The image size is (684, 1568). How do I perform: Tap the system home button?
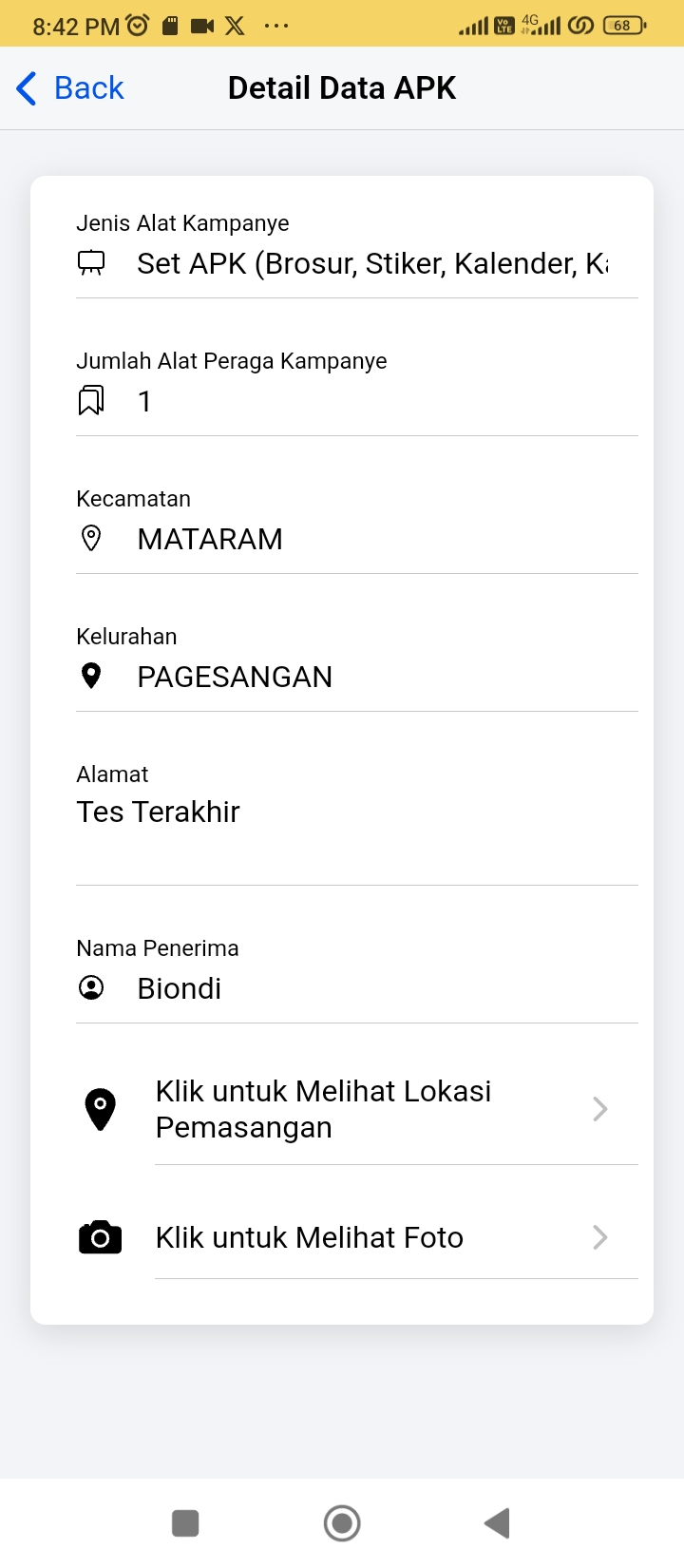pyautogui.click(x=342, y=1522)
